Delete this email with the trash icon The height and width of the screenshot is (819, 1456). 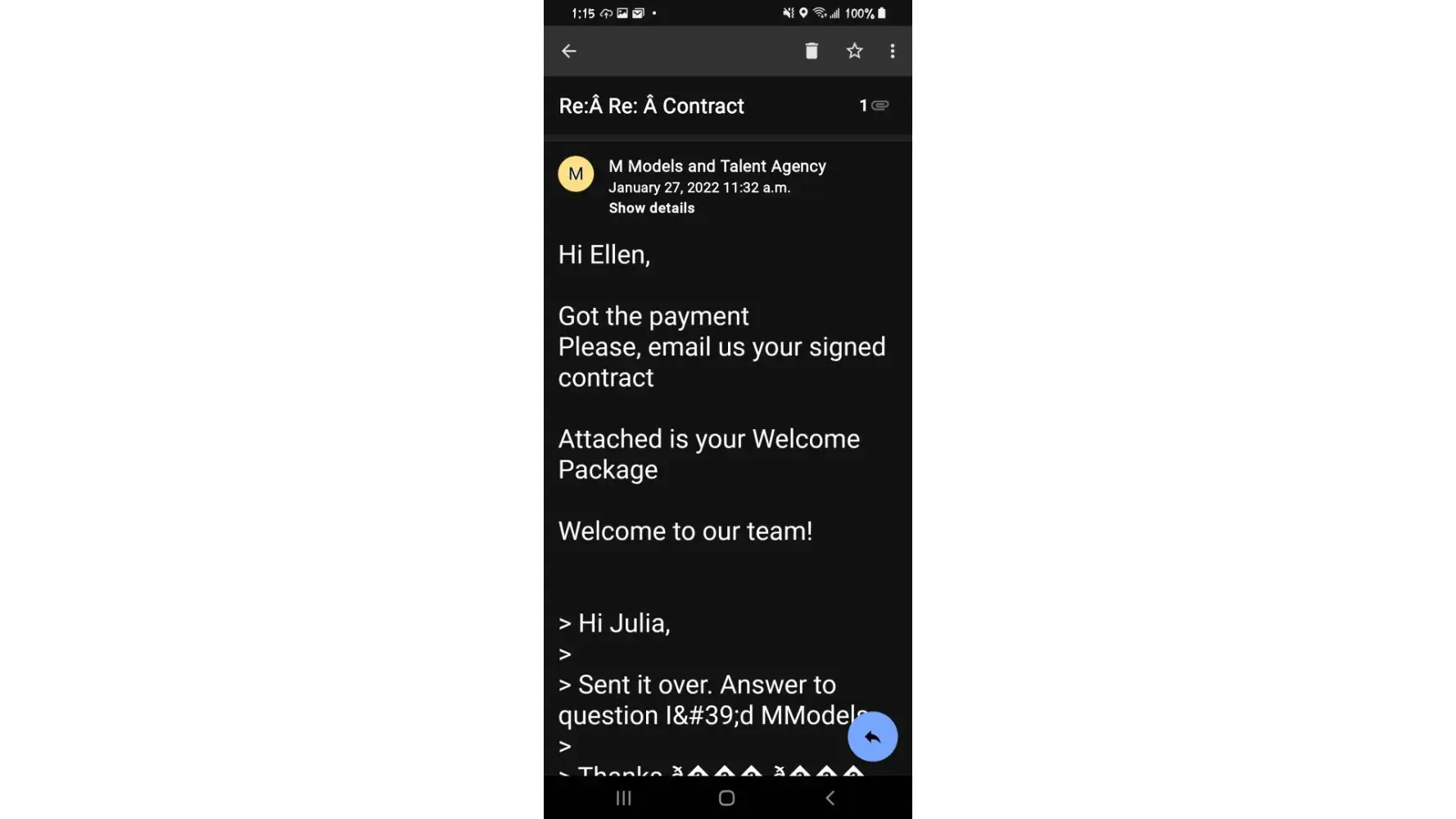[811, 51]
